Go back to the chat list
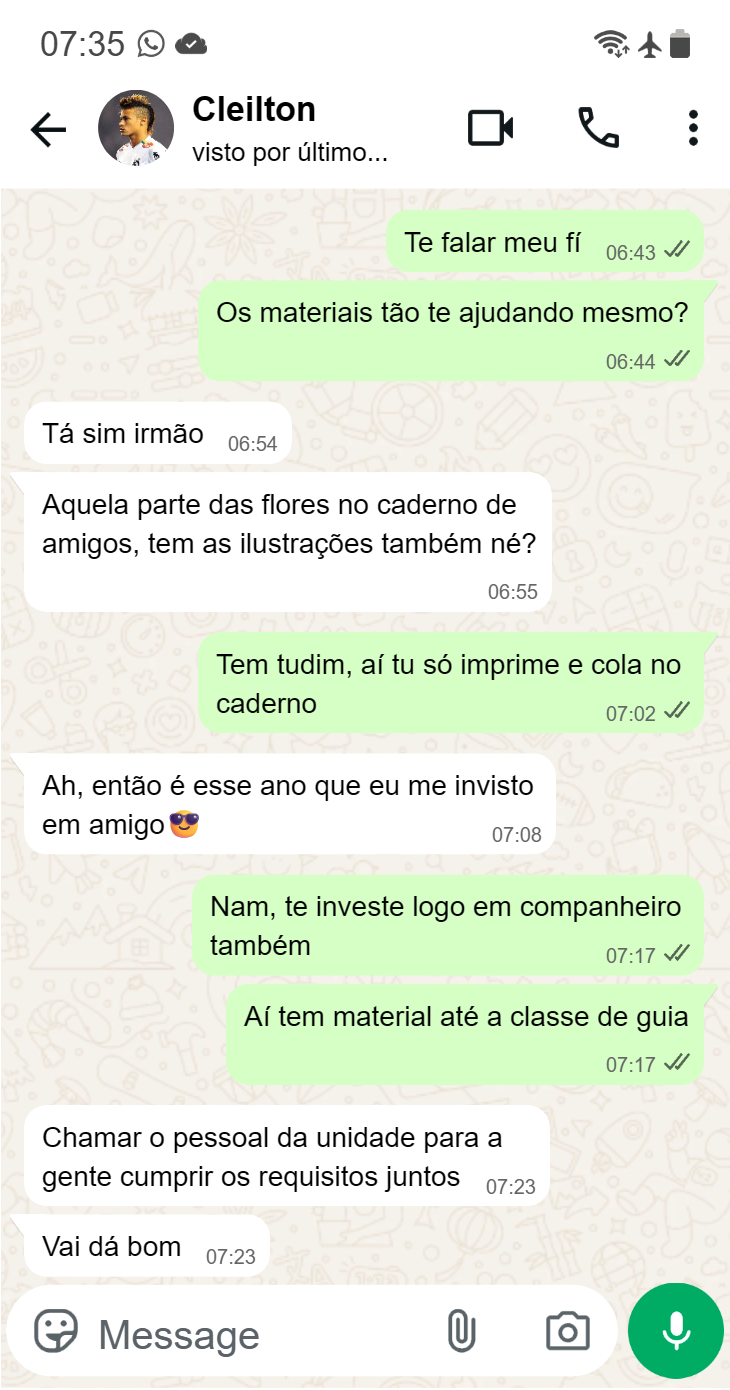This screenshot has width=730, height=1390. [x=47, y=129]
